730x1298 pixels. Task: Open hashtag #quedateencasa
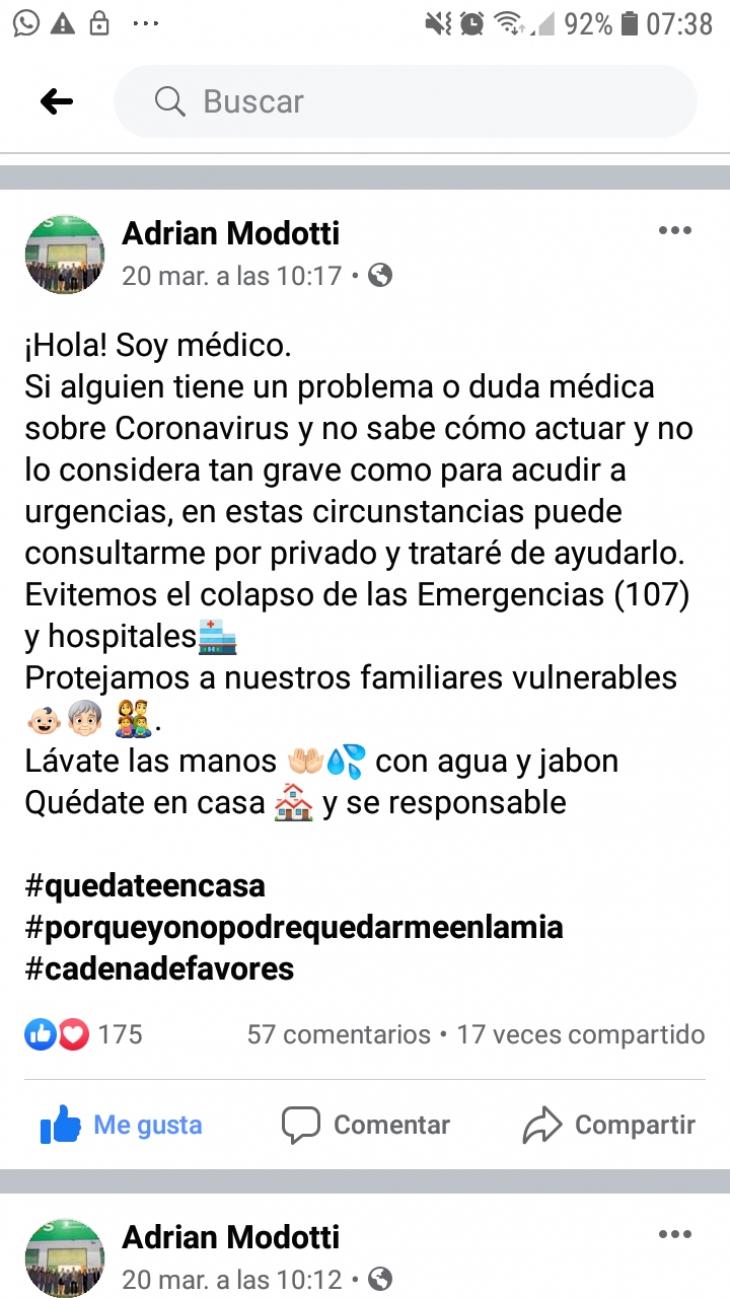[x=145, y=885]
